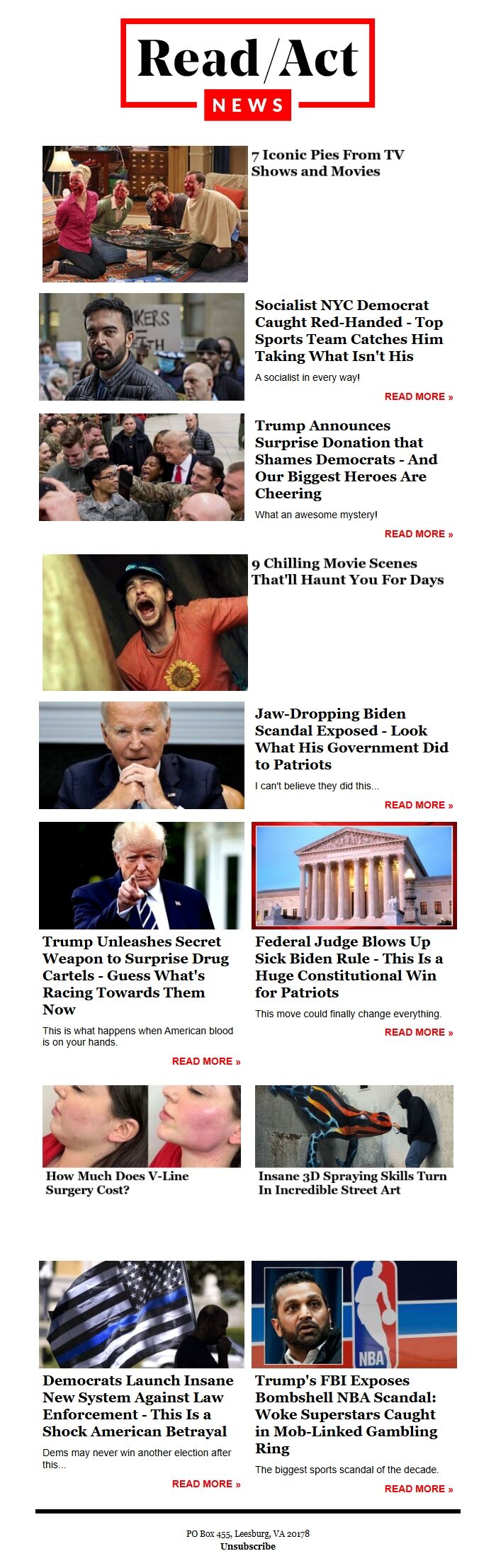Read more about the Socialist NYC Democrat
This screenshot has height=1568, width=496.
418,396
